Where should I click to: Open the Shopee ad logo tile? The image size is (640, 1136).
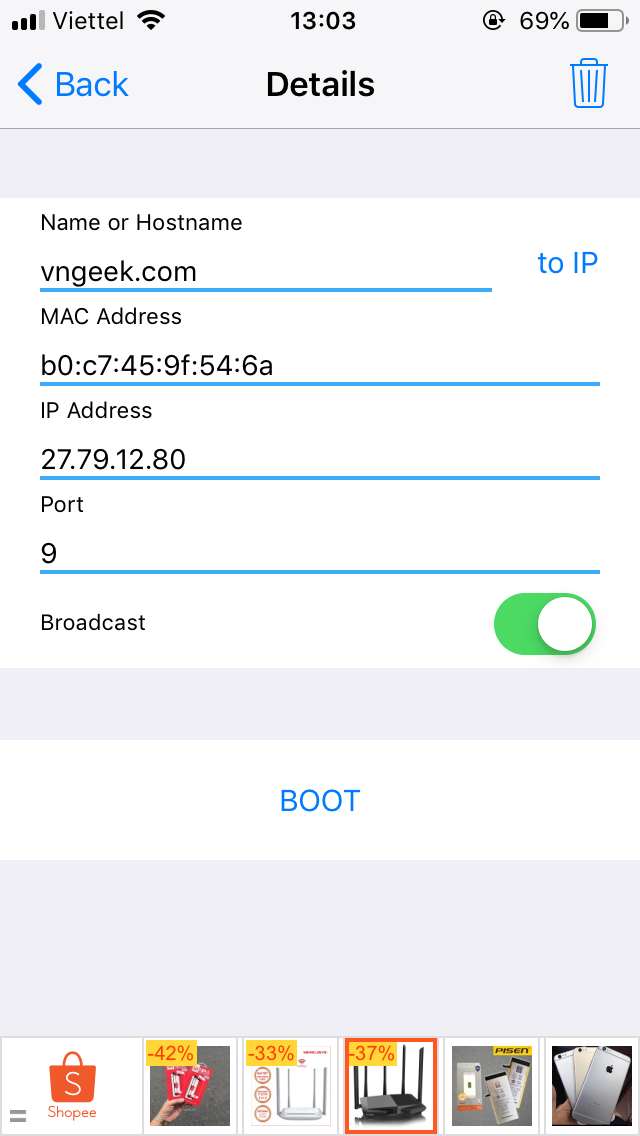click(x=72, y=1087)
